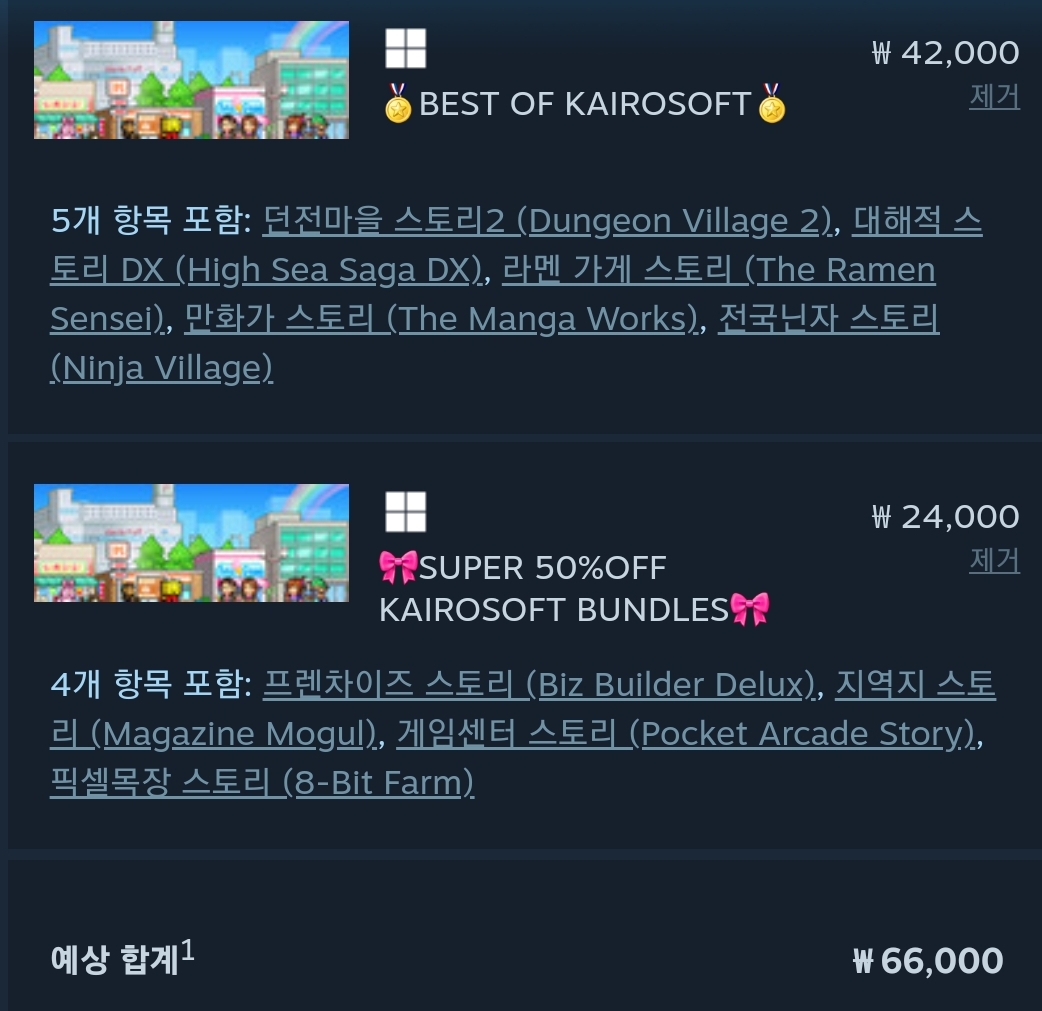
Task: Open the BEST OF KAIROSOFT bundle image
Action: [x=191, y=80]
